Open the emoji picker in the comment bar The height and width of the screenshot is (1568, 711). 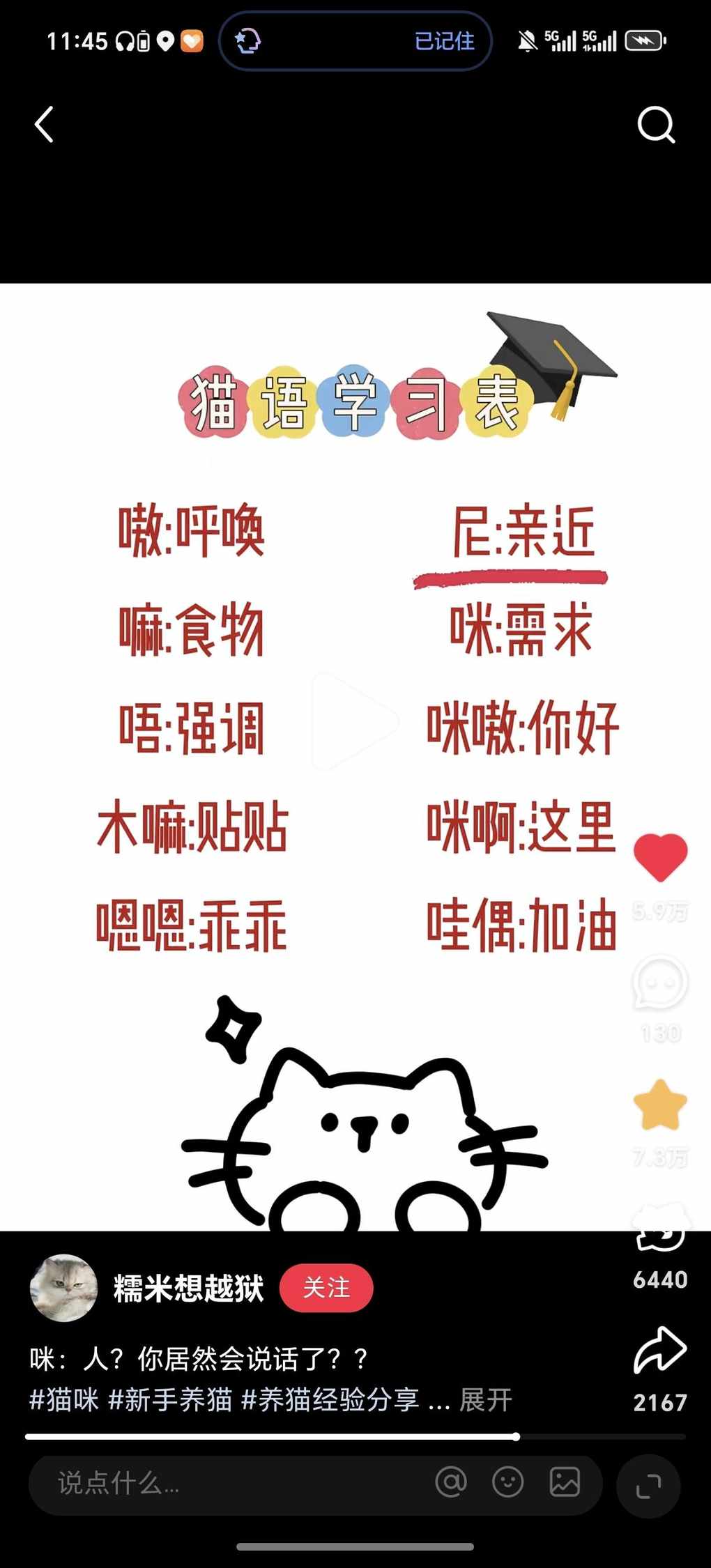pos(507,1482)
